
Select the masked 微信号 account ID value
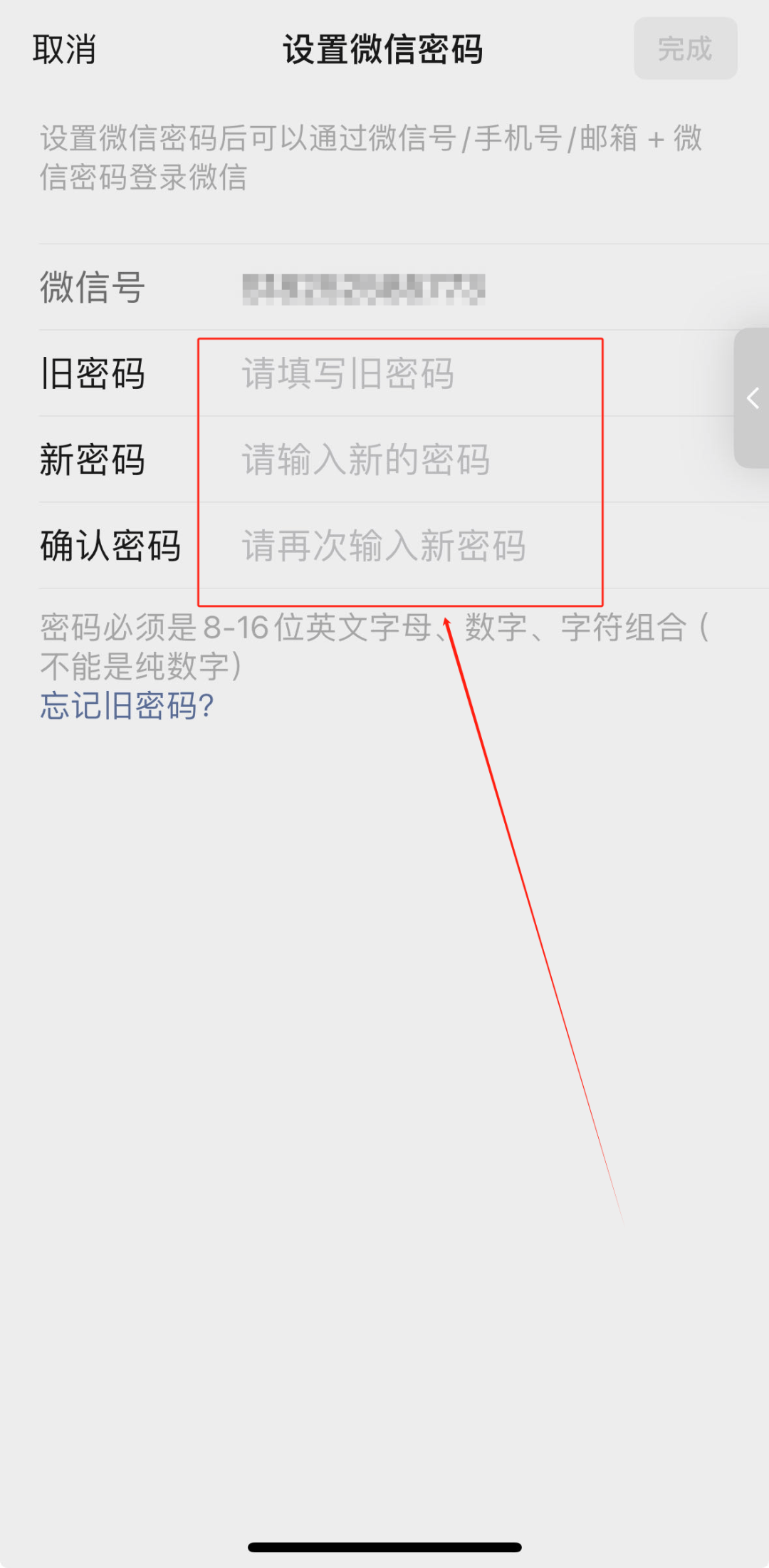tap(363, 289)
